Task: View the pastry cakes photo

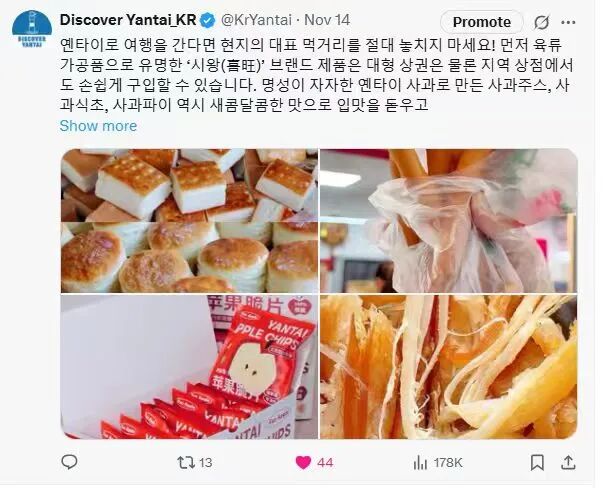Action: click(x=189, y=220)
